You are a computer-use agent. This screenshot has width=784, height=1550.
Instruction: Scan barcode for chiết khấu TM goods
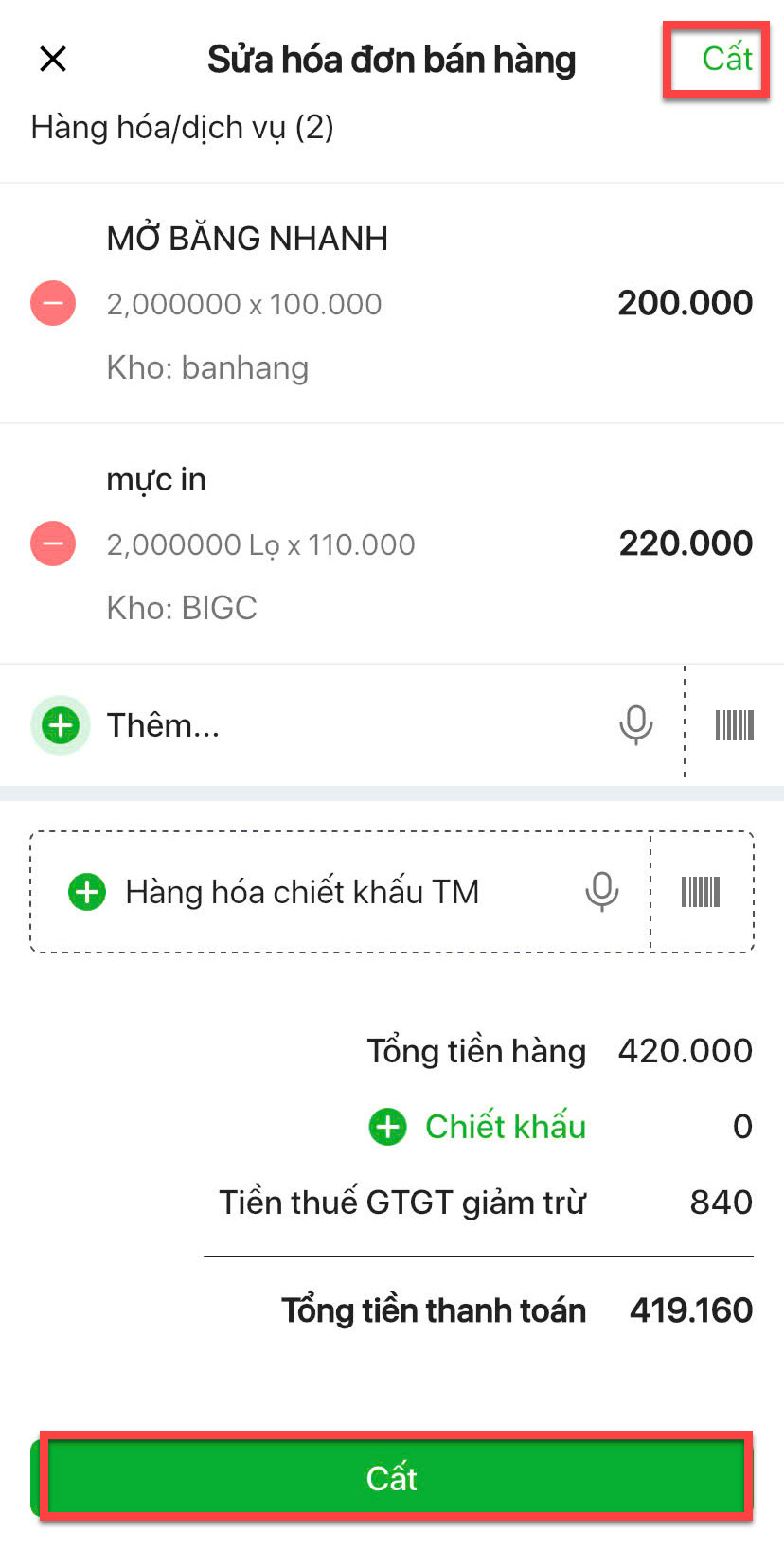(x=701, y=892)
